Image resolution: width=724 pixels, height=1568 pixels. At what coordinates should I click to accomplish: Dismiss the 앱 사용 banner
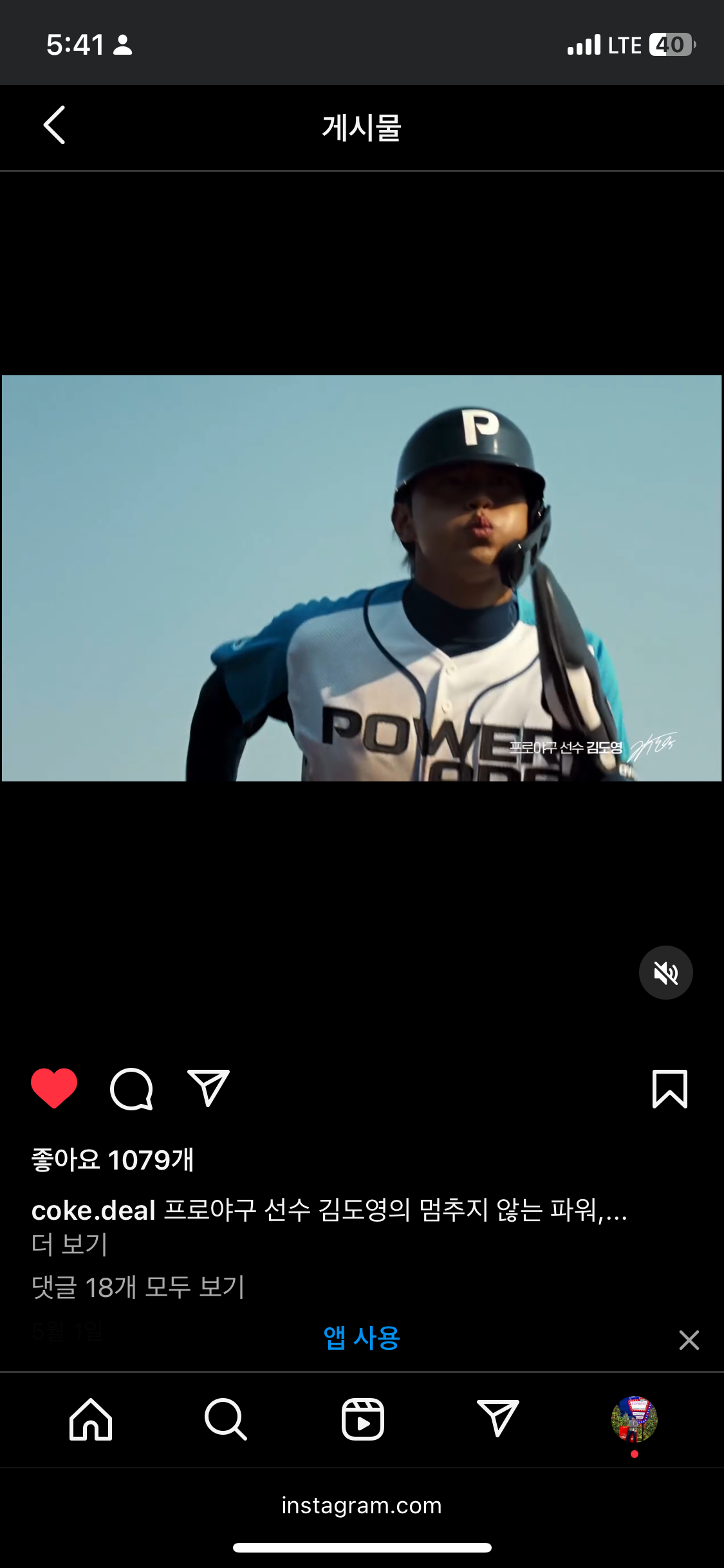pos(689,1340)
